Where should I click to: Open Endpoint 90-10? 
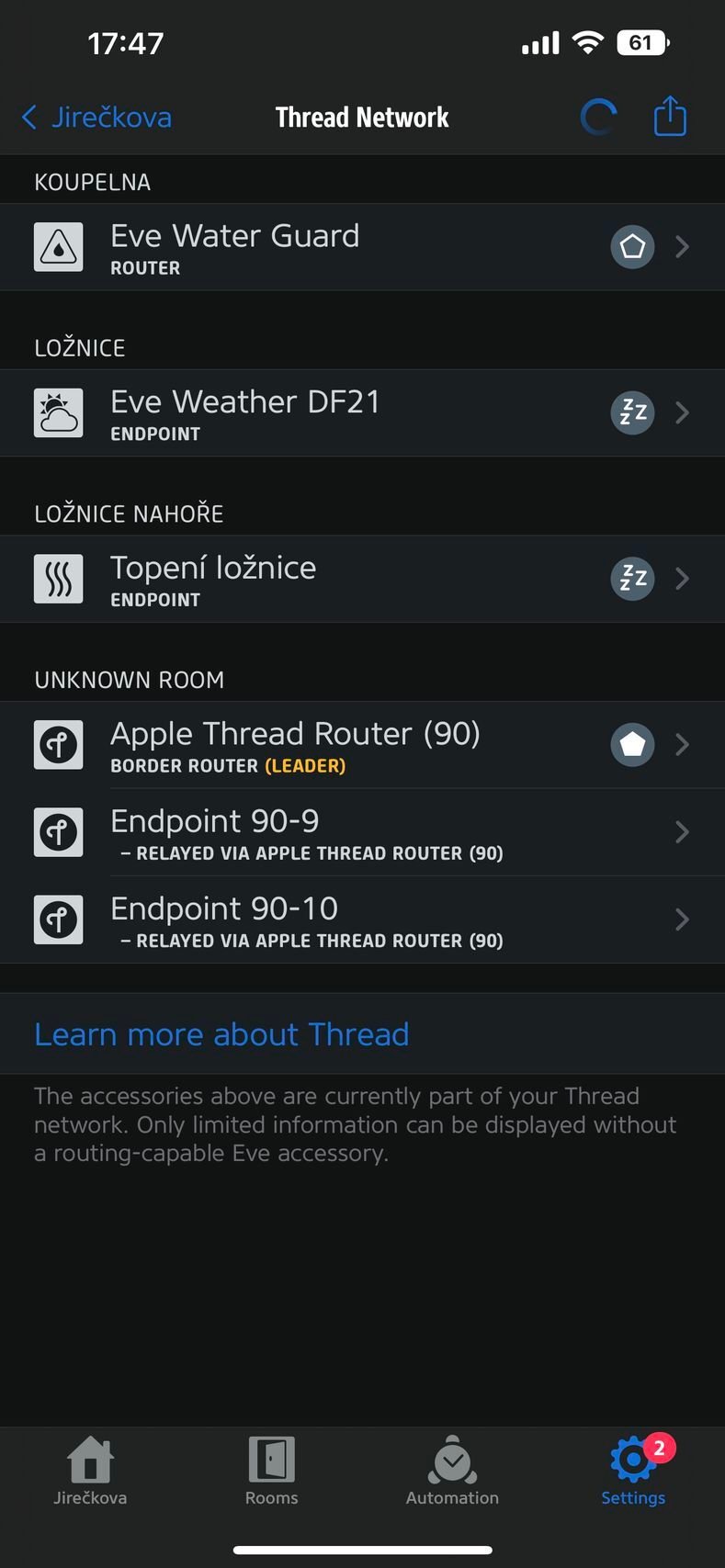click(x=362, y=919)
